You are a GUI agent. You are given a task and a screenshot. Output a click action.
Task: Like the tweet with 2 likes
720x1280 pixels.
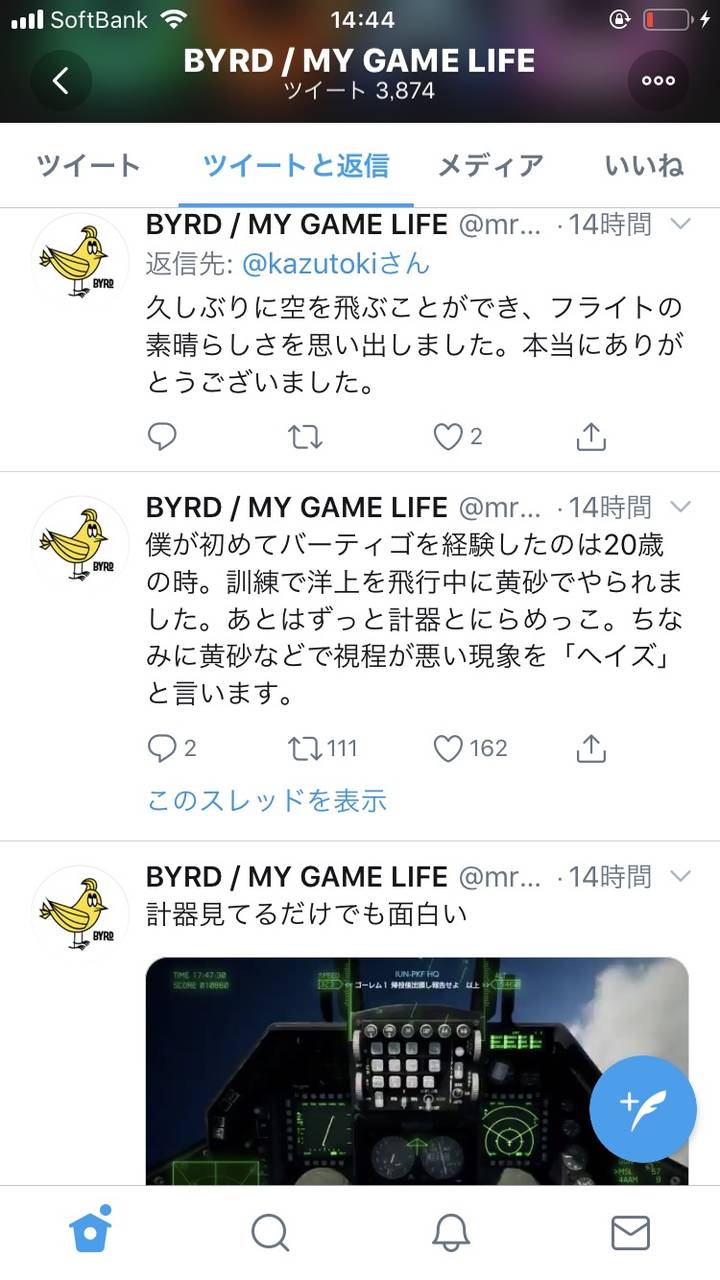pos(457,436)
